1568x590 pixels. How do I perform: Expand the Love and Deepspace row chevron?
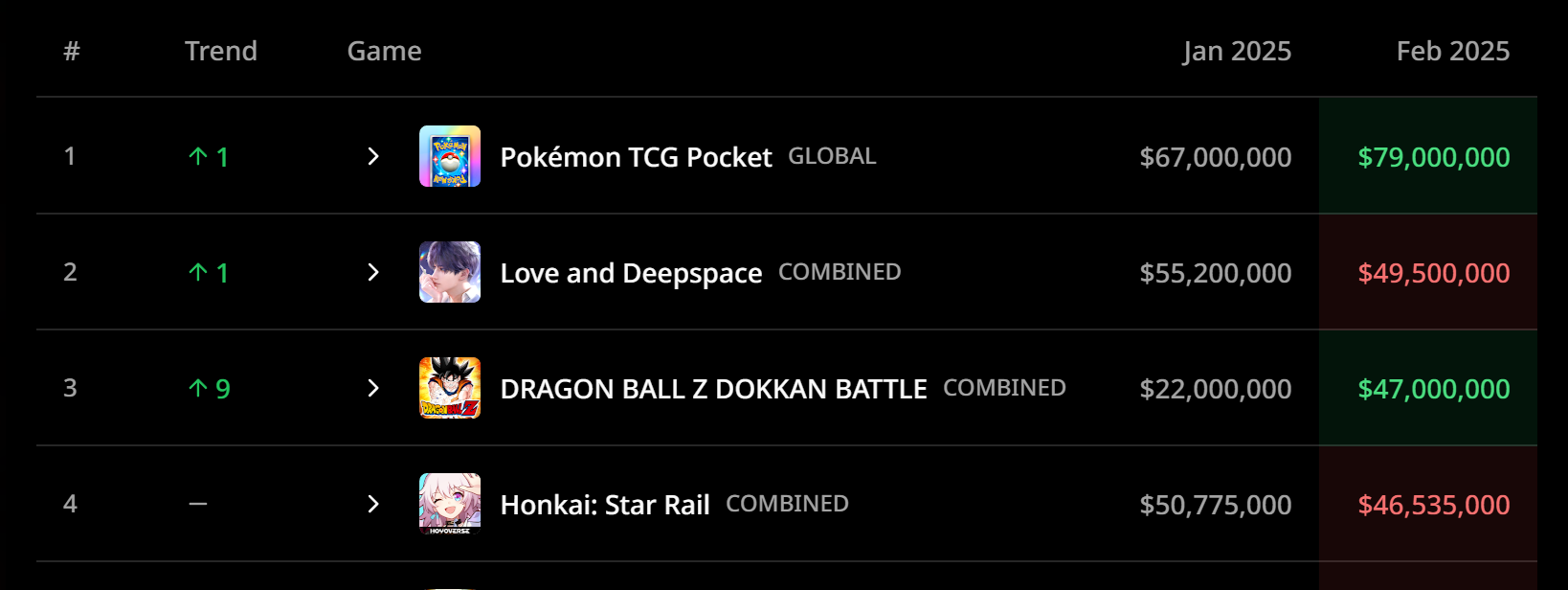[x=373, y=272]
